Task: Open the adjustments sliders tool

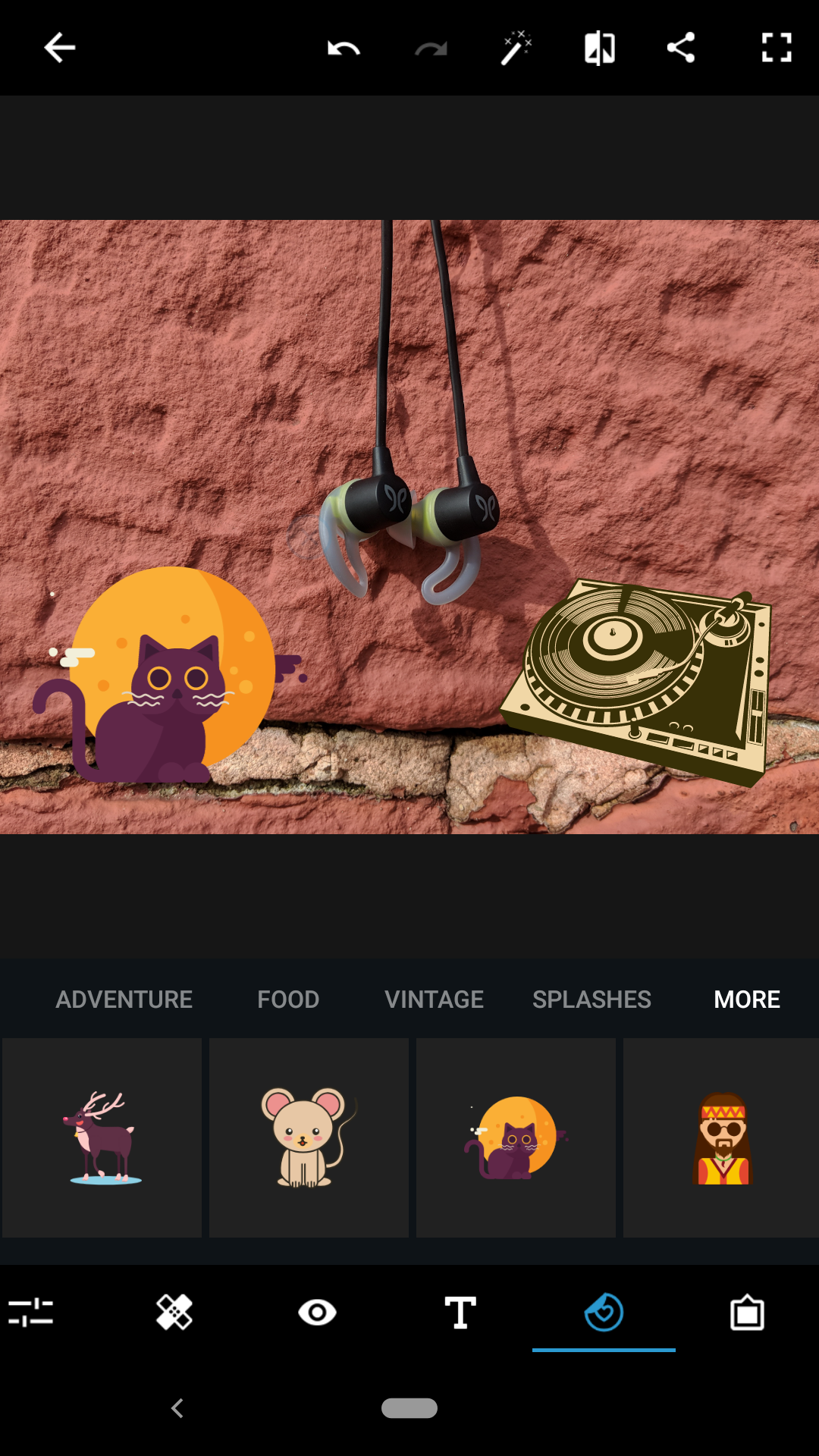Action: 31,1313
